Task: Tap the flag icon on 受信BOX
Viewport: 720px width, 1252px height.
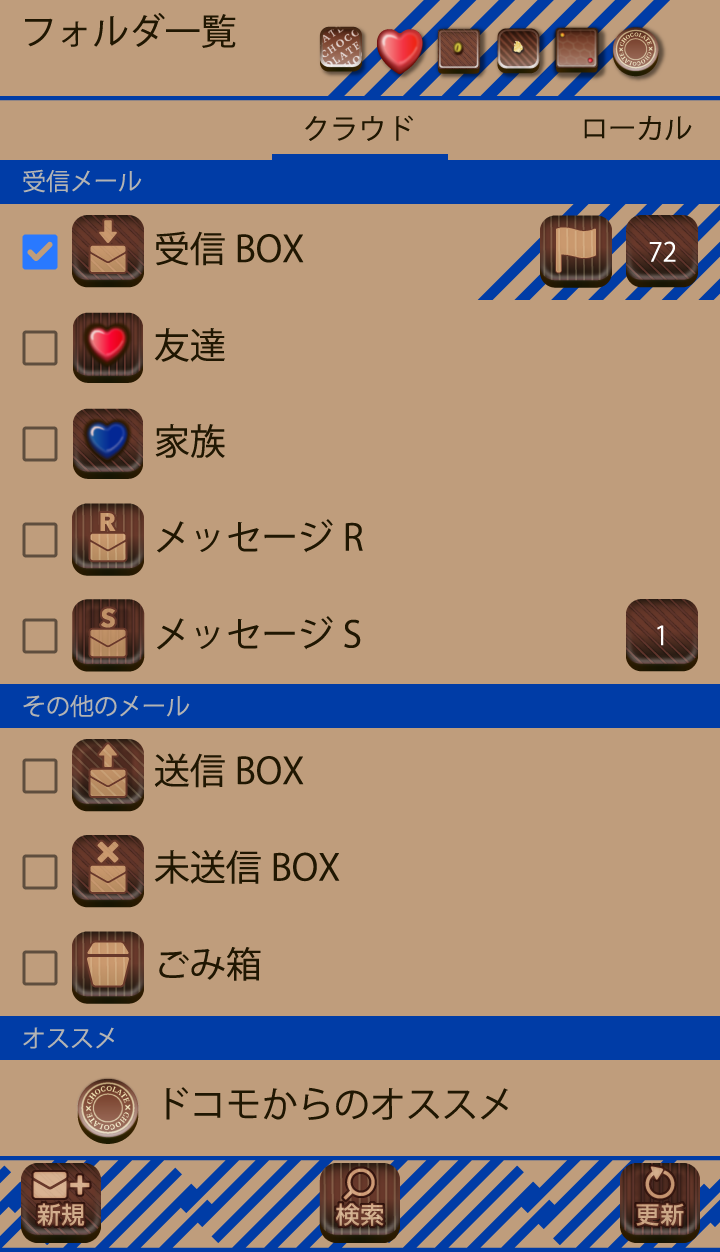Action: pyautogui.click(x=576, y=250)
